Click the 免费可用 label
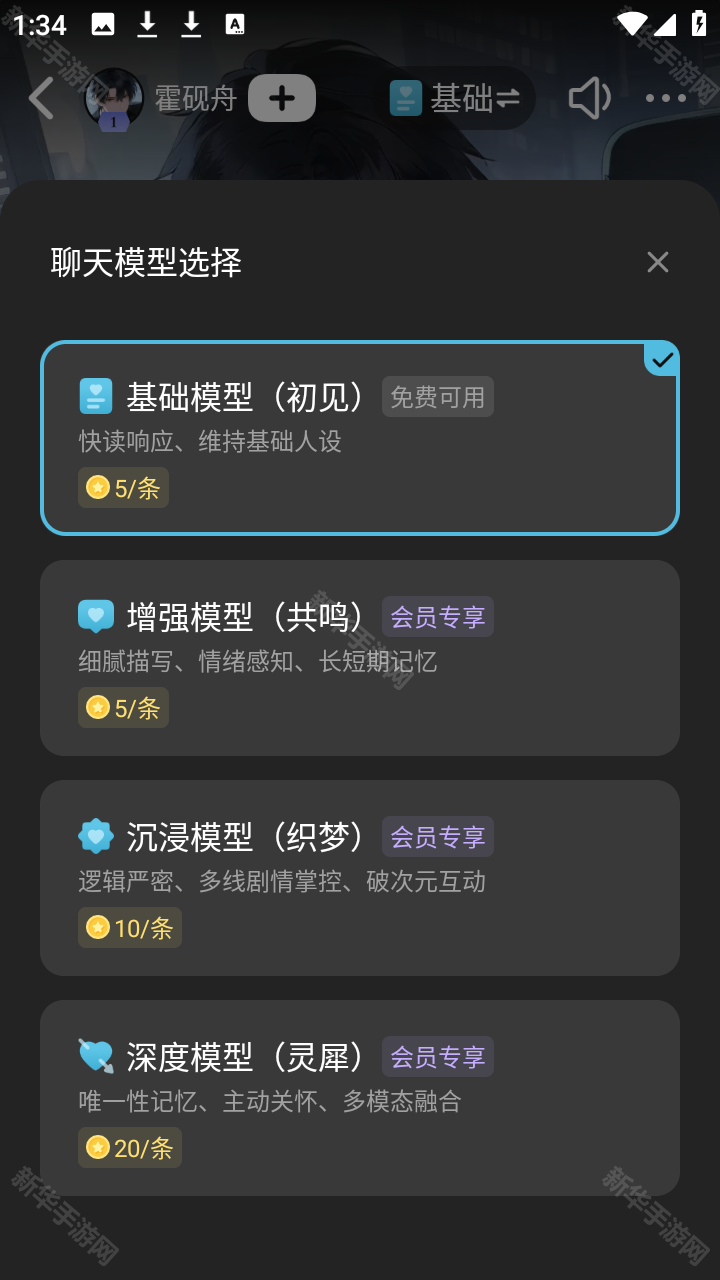Viewport: 720px width, 1280px height. pyautogui.click(x=437, y=396)
